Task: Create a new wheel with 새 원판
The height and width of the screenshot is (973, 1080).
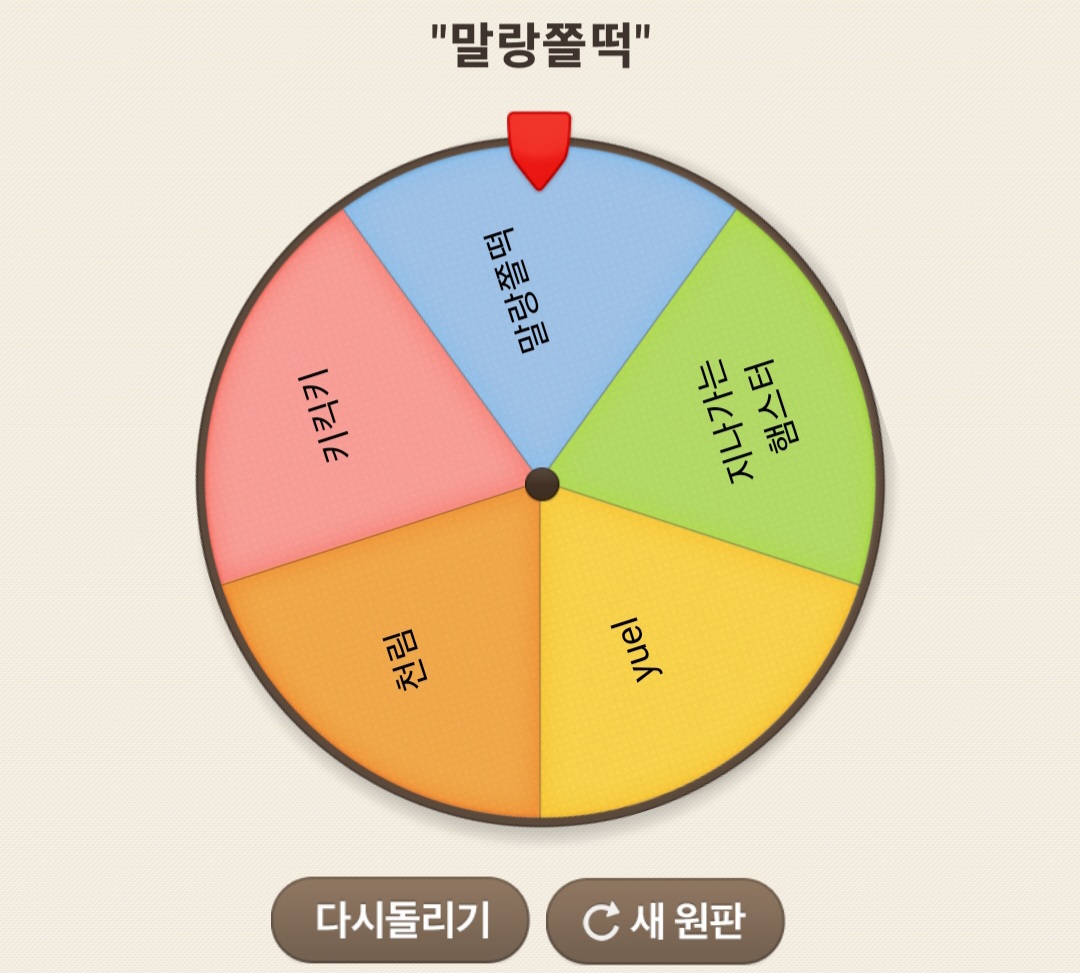Action: click(665, 920)
